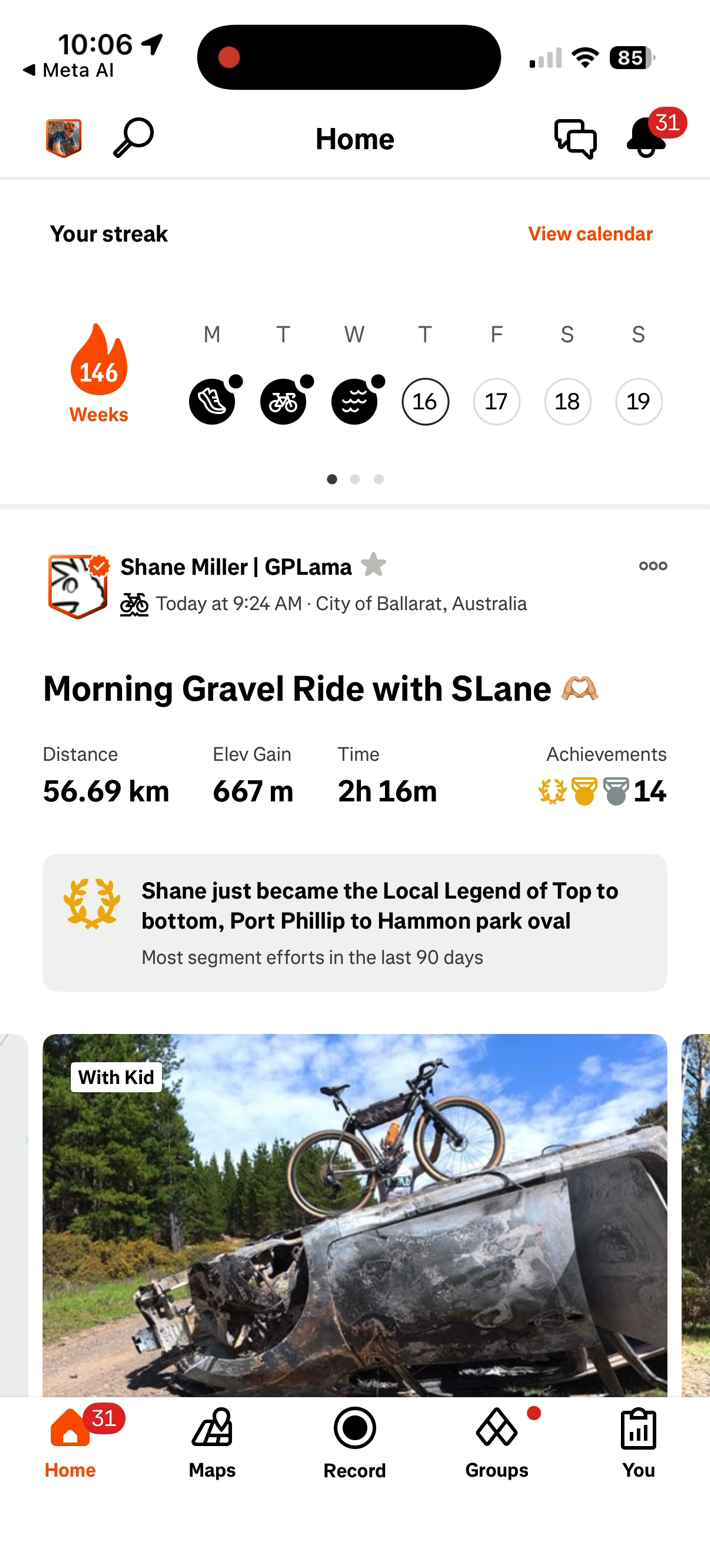Image resolution: width=710 pixels, height=1544 pixels.
Task: Open the search magnifier icon
Action: pos(133,138)
